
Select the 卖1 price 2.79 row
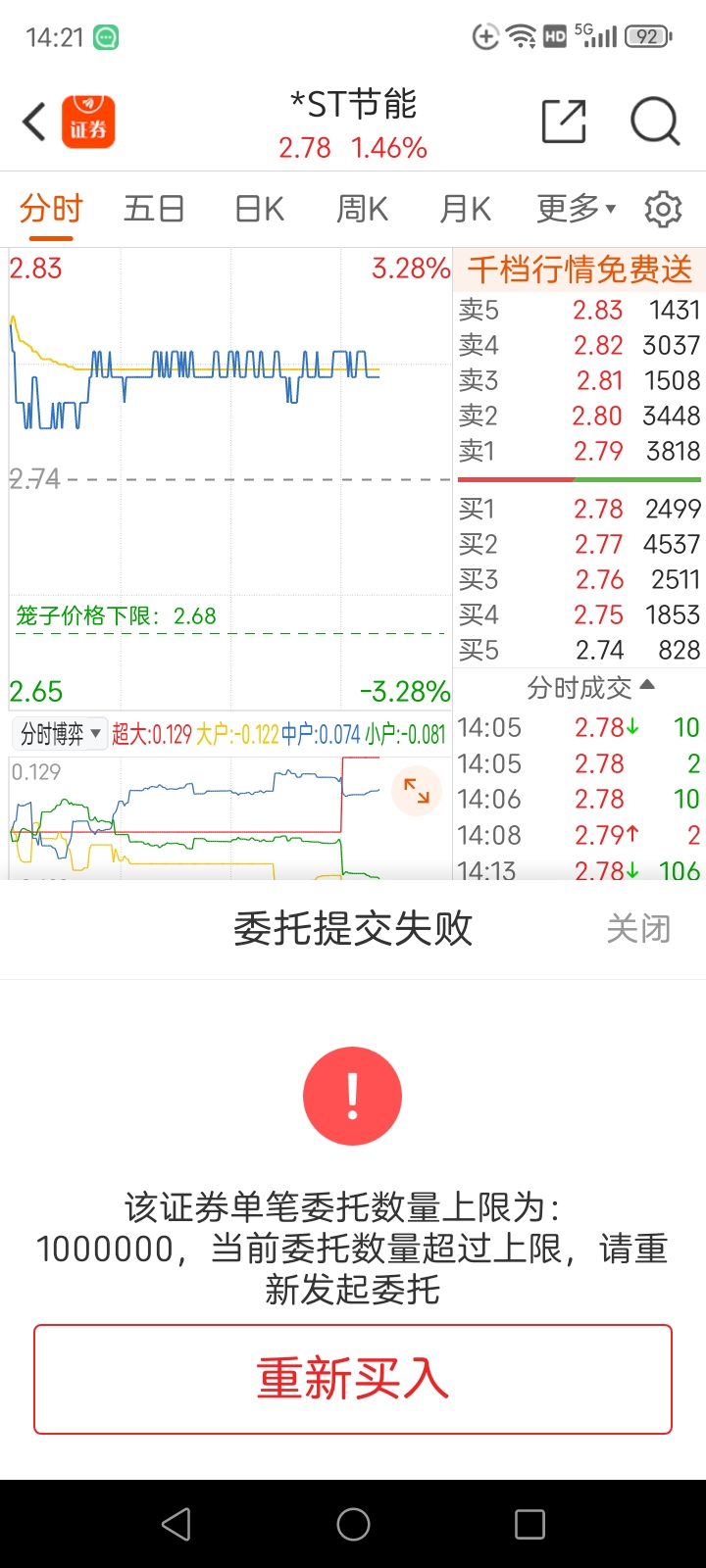580,451
